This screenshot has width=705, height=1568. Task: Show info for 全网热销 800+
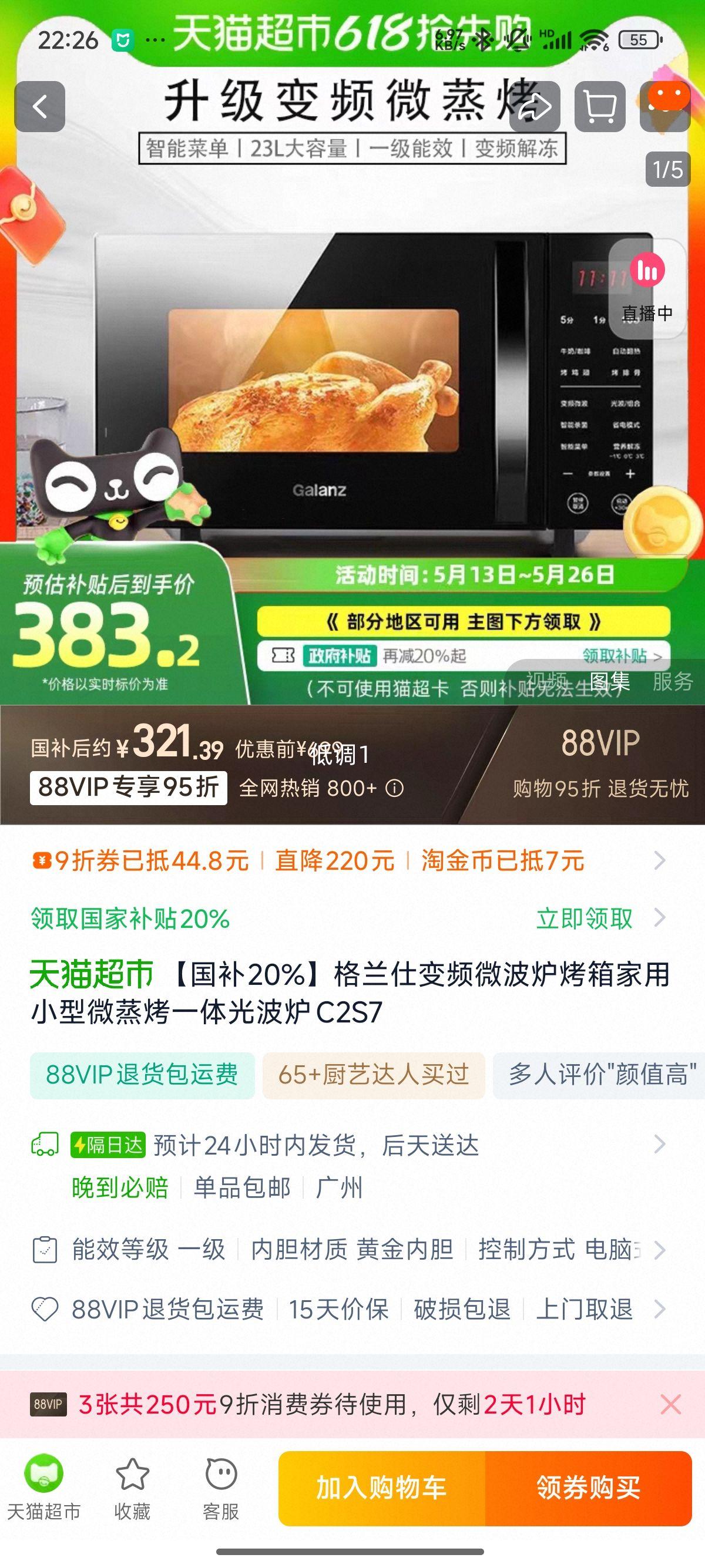[x=395, y=788]
